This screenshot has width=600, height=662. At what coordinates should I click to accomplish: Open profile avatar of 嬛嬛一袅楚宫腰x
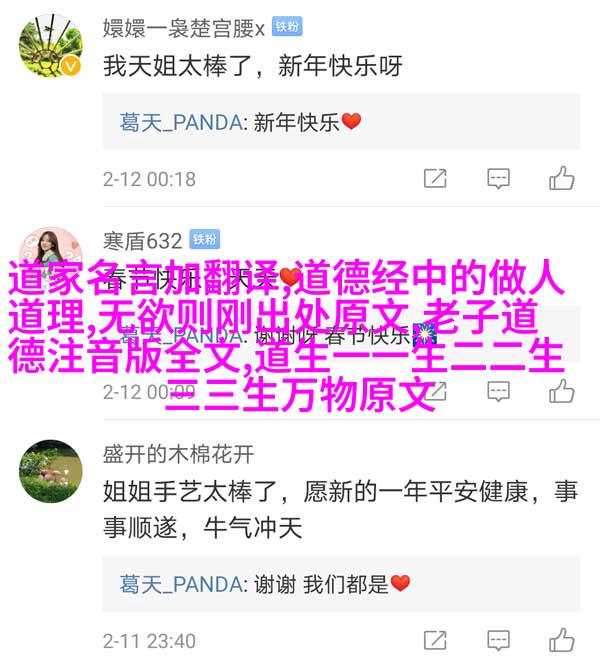click(50, 46)
